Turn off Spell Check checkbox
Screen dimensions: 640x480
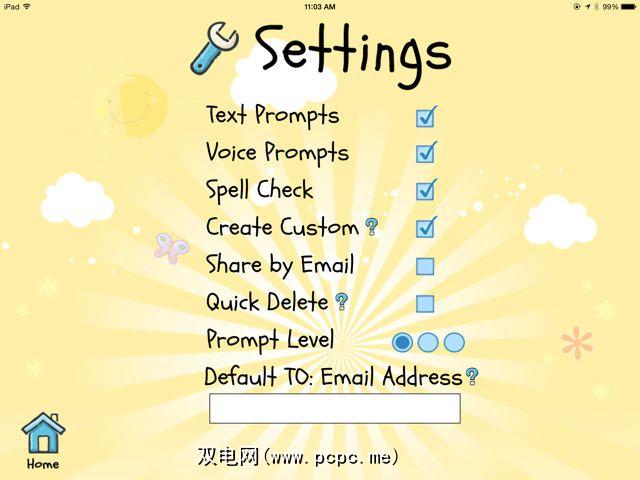[x=425, y=190]
